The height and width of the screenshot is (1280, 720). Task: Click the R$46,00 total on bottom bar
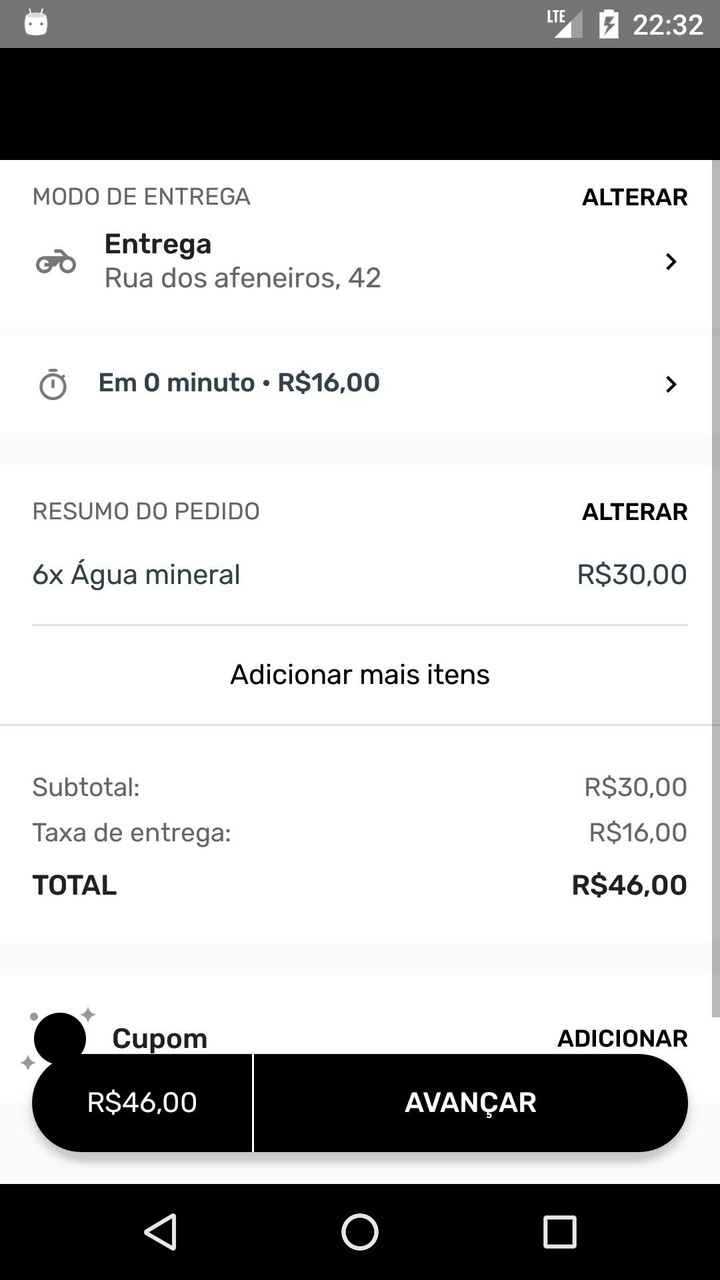click(143, 1102)
